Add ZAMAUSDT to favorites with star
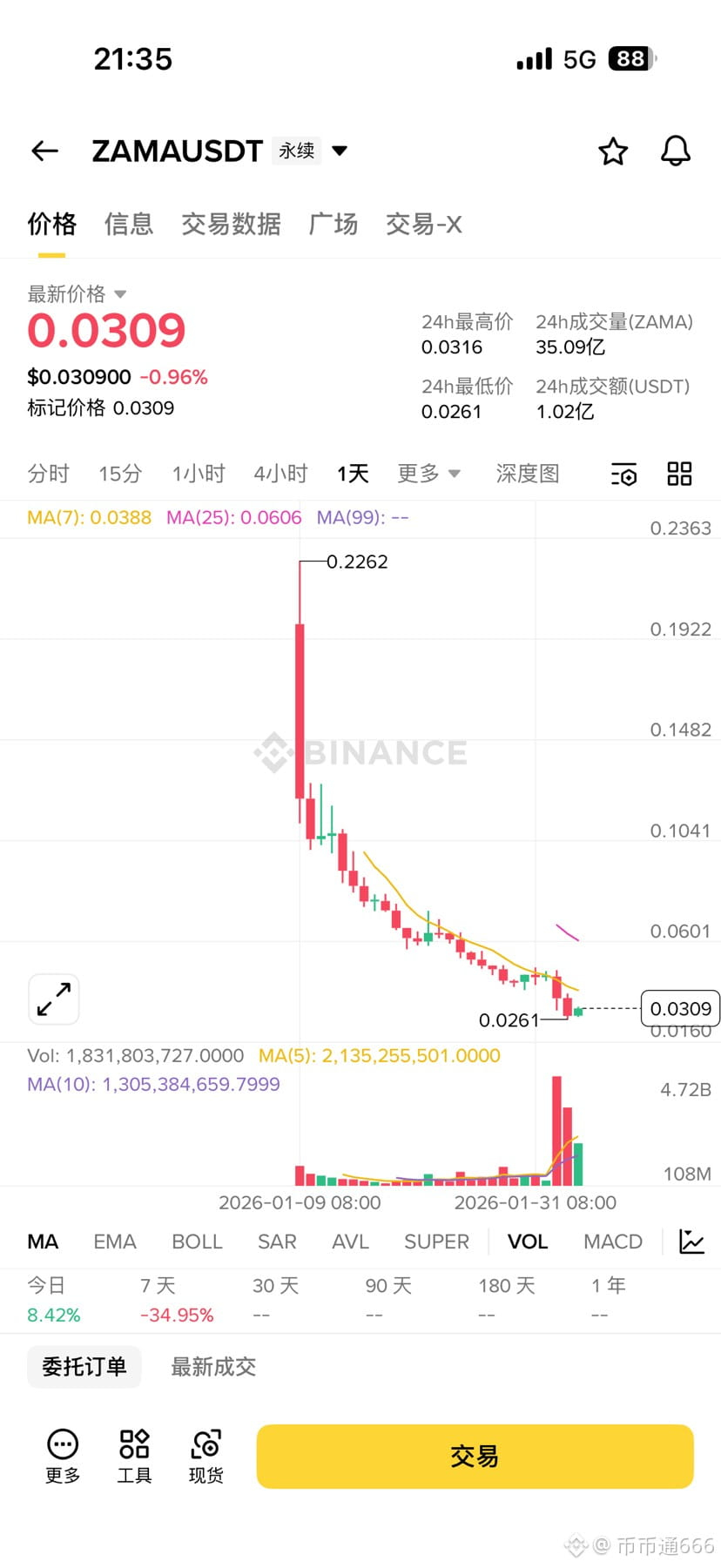Screen dimensions: 721x1568 pyautogui.click(x=613, y=151)
